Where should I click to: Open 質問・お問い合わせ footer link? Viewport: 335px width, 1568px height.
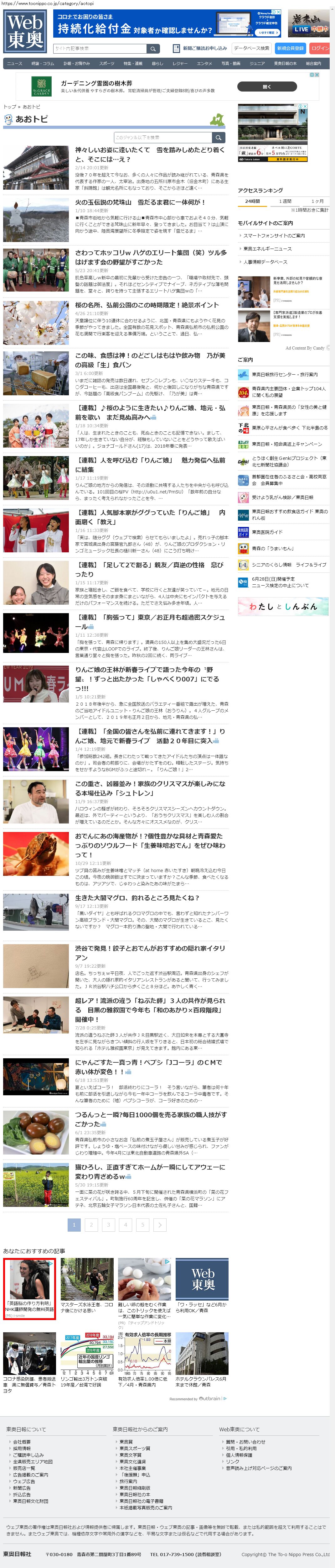tap(246, 1441)
